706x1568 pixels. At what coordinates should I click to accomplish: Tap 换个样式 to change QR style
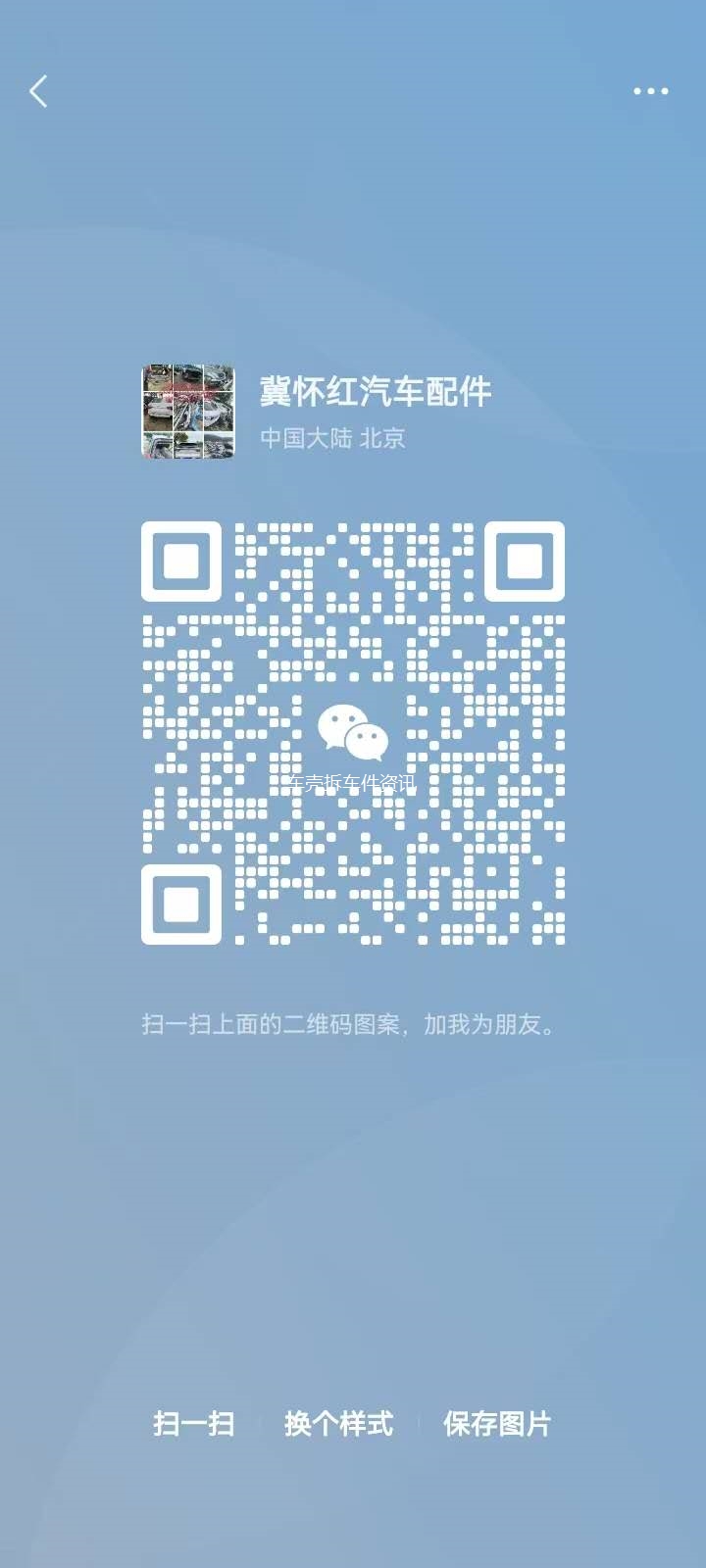(338, 1423)
